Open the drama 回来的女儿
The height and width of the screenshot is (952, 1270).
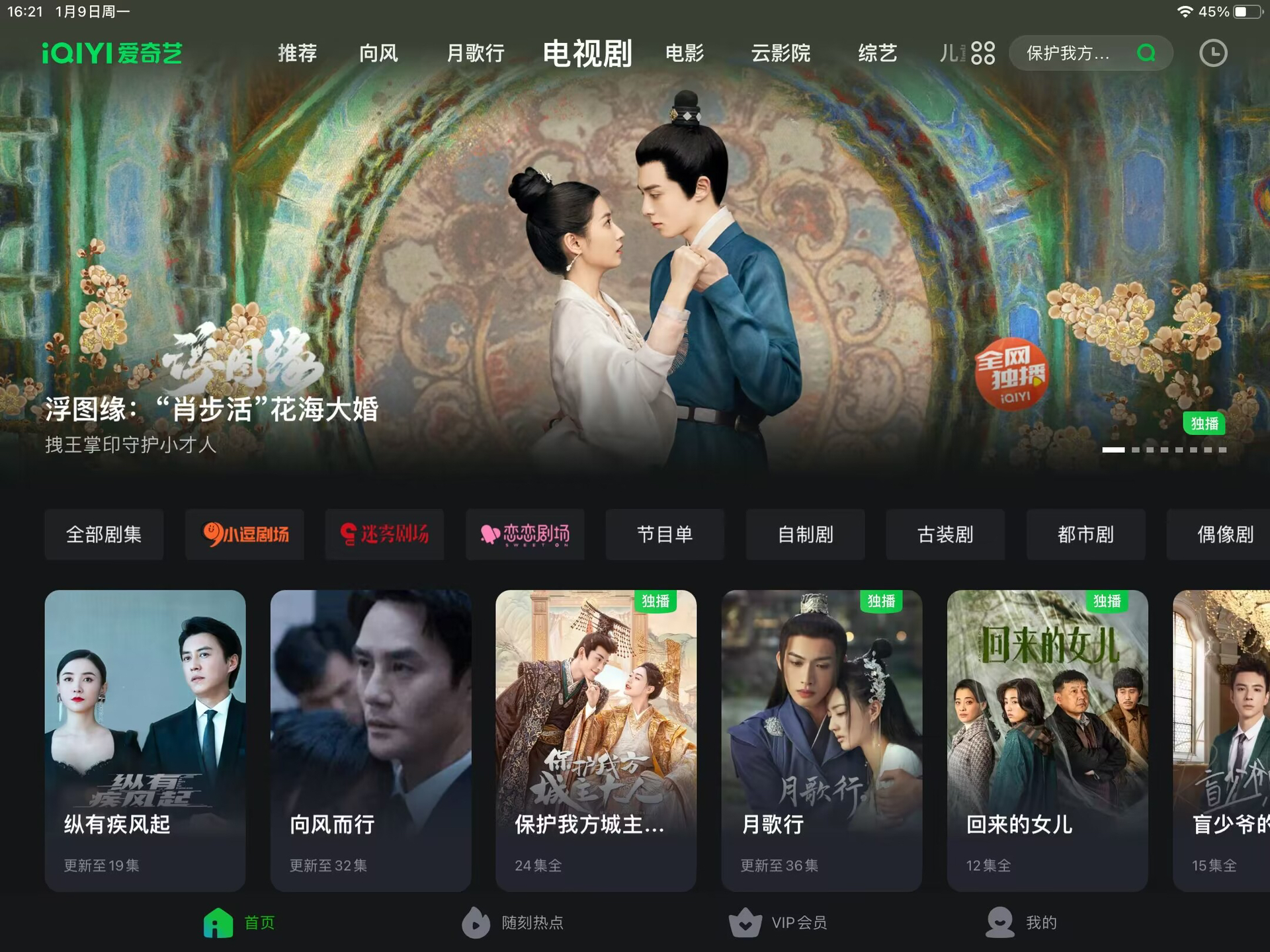1047,739
